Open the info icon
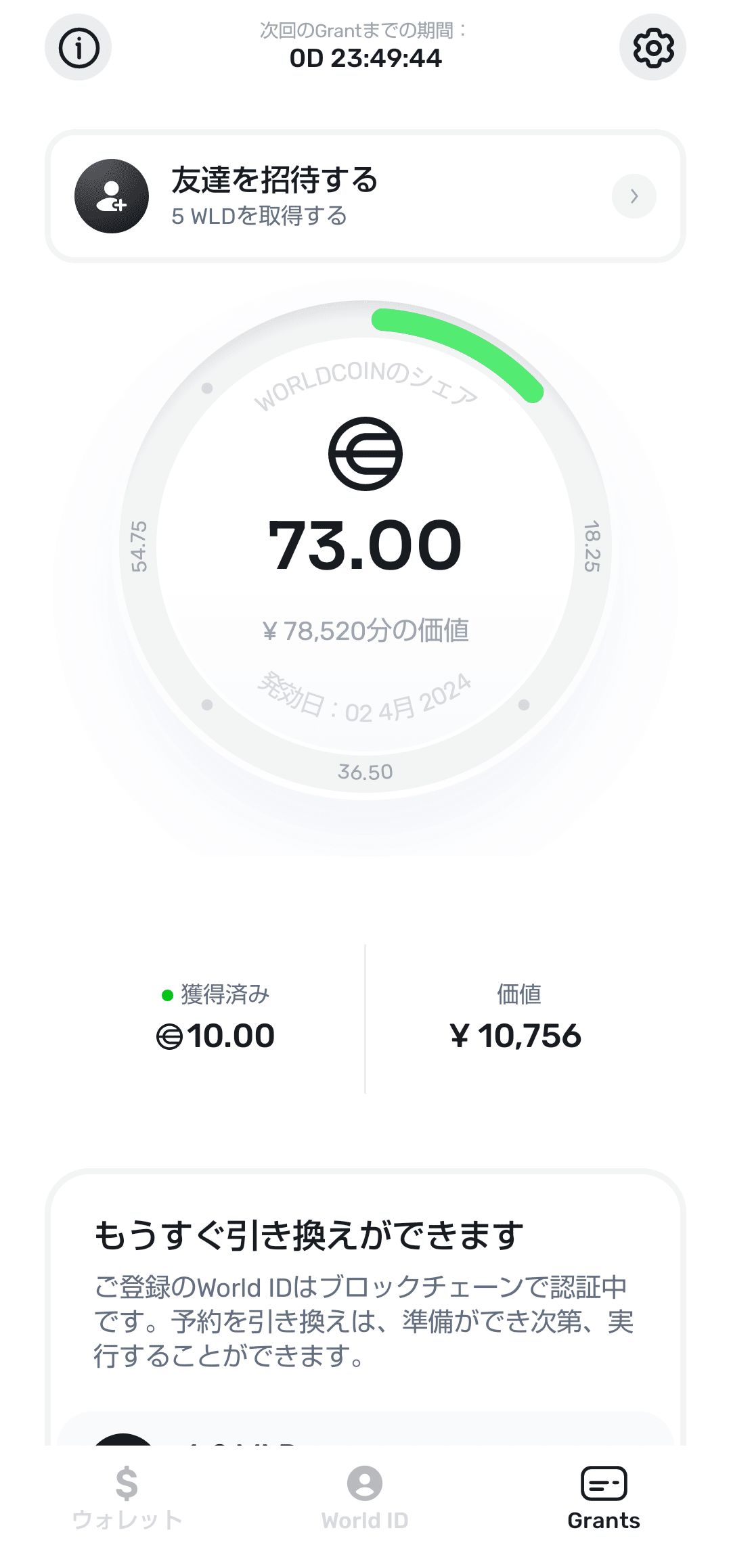Image resolution: width=731 pixels, height=1568 pixels. pyautogui.click(x=79, y=47)
